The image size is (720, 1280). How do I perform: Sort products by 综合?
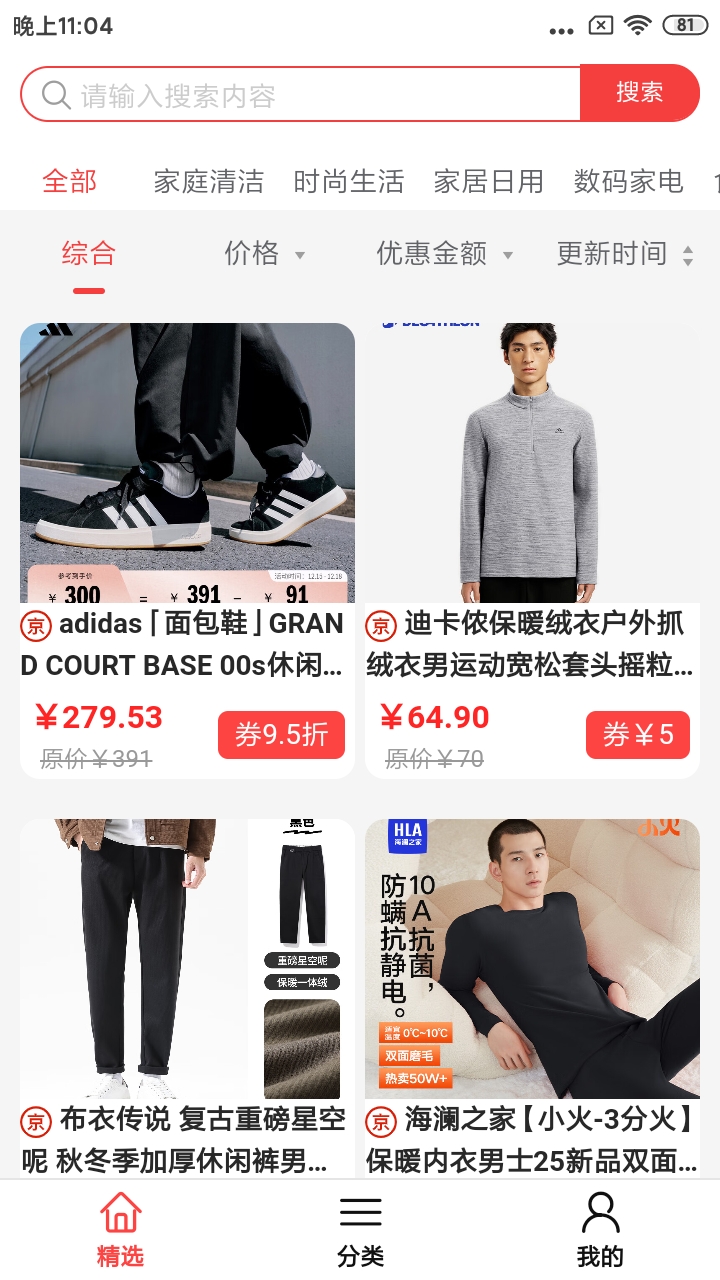[x=89, y=254]
